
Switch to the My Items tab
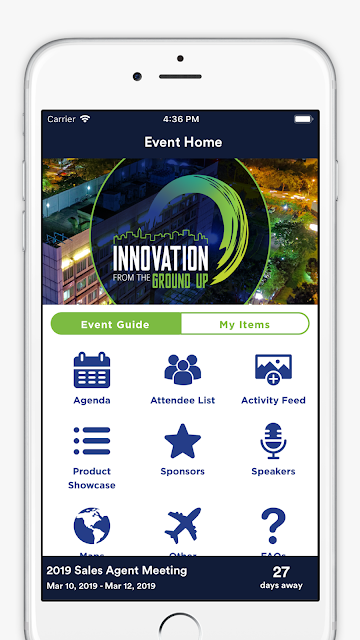(245, 324)
